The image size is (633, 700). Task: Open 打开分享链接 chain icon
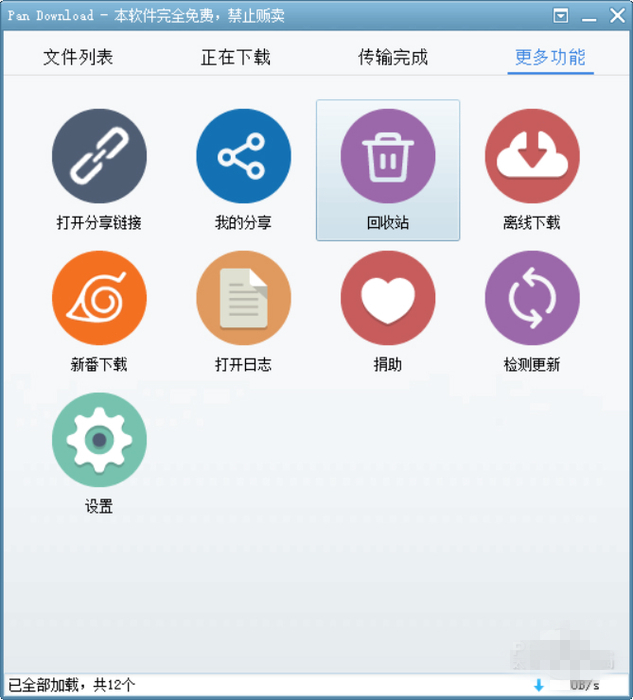point(99,157)
